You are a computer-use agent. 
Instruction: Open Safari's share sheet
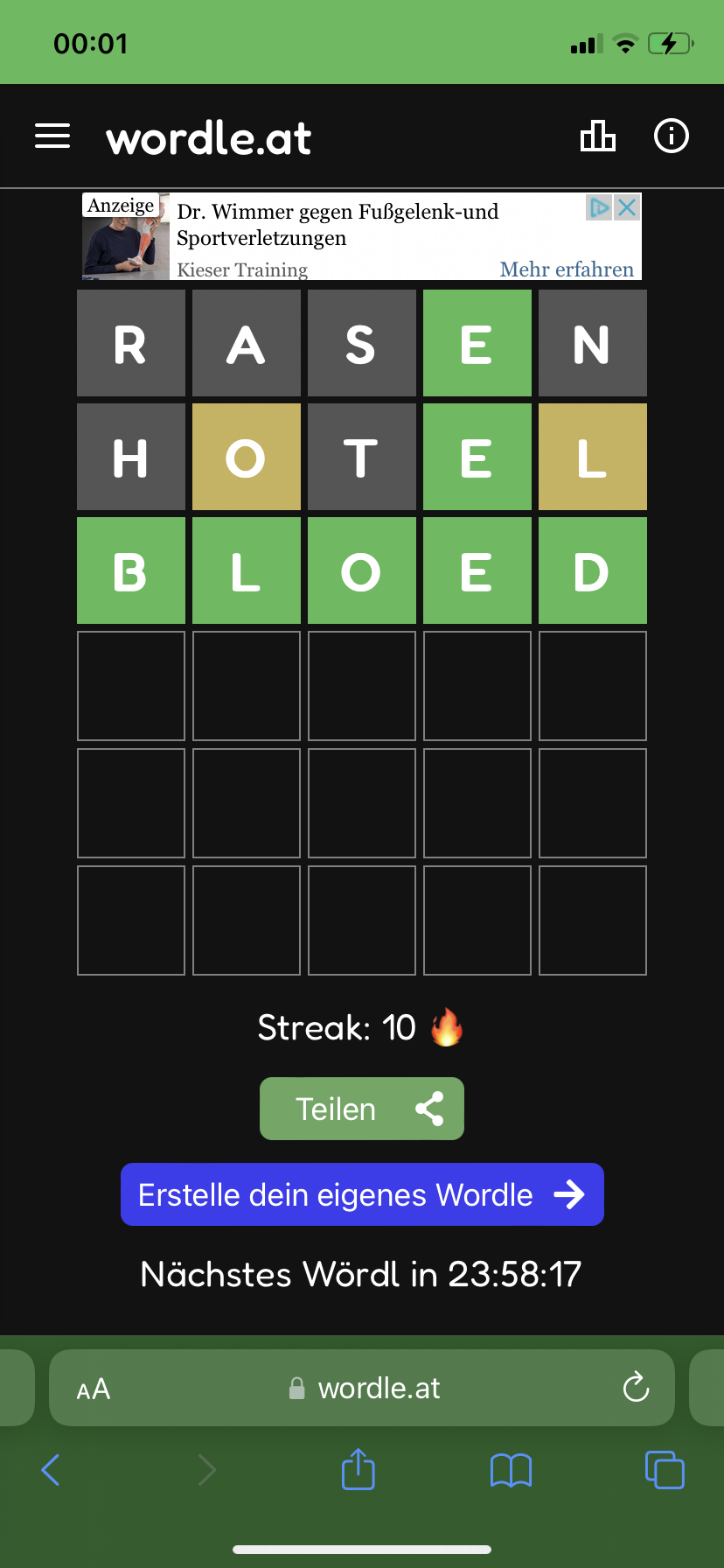(358, 1468)
